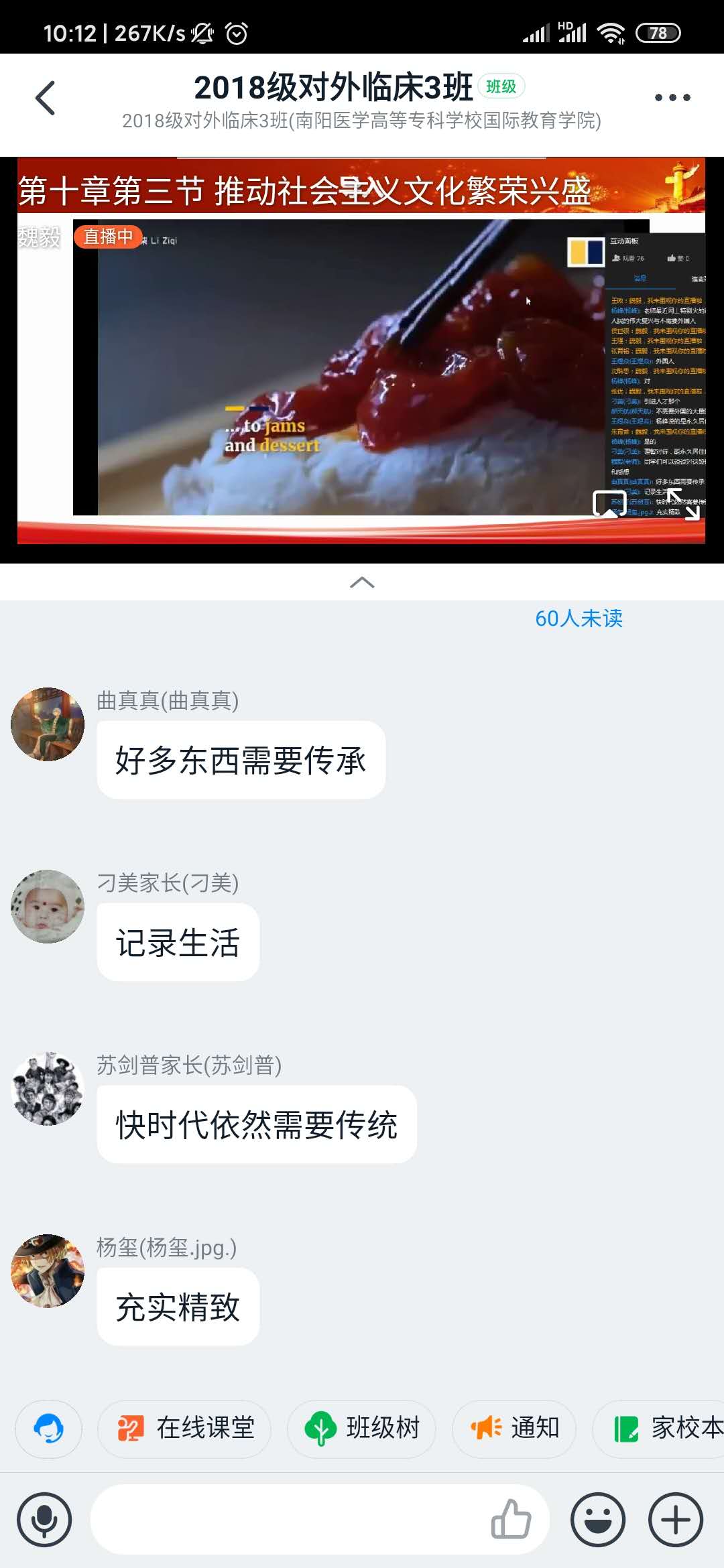Open the emoji picker
Screen dimensions: 724x1568
coord(598,1520)
